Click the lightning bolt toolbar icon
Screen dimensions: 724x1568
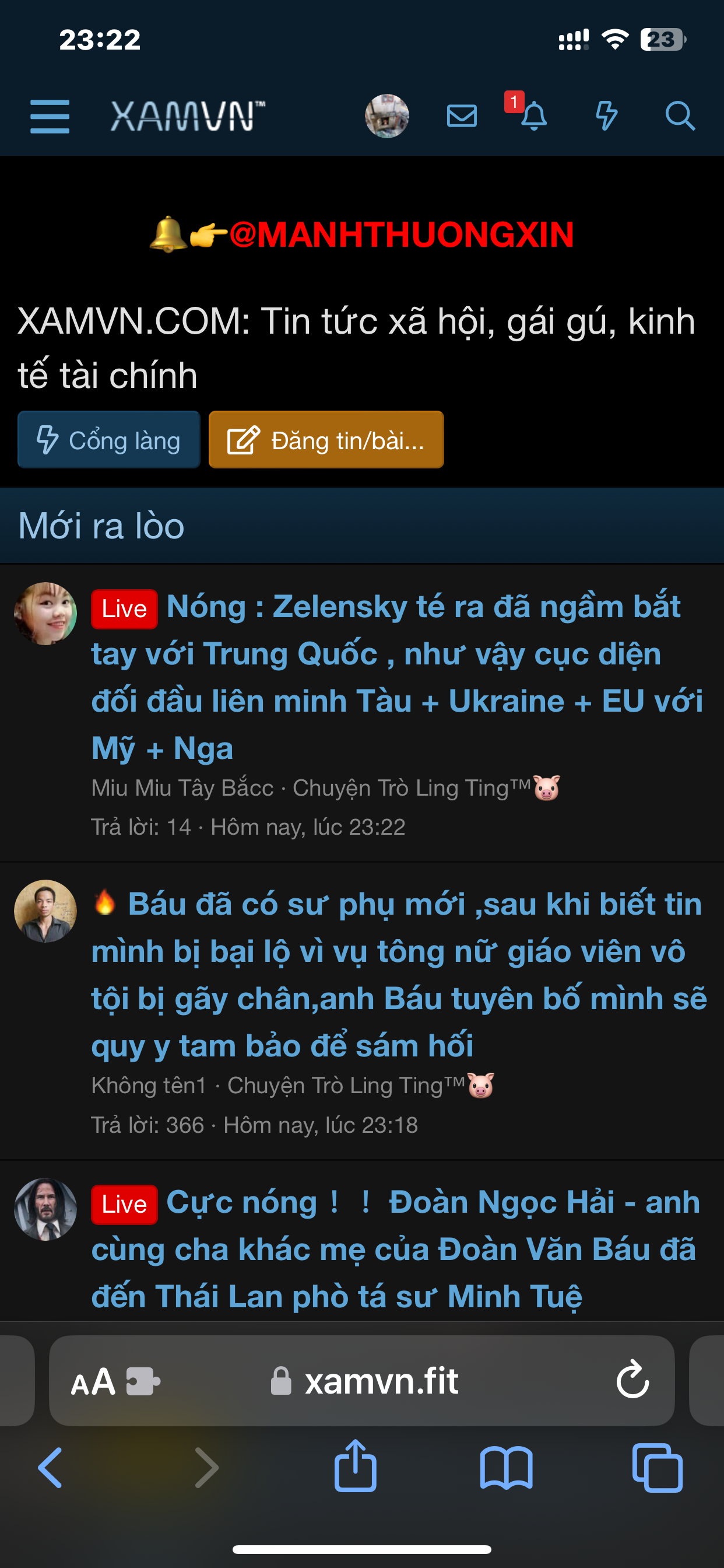(x=607, y=116)
